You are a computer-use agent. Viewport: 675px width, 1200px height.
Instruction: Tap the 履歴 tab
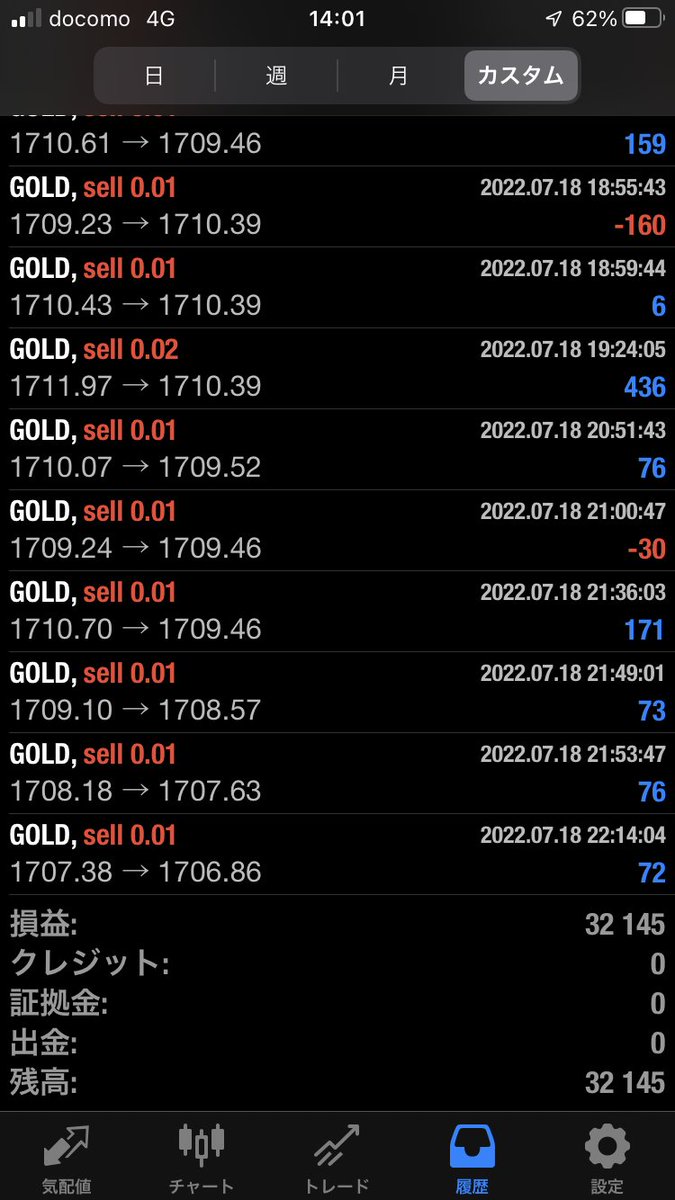click(x=472, y=1158)
